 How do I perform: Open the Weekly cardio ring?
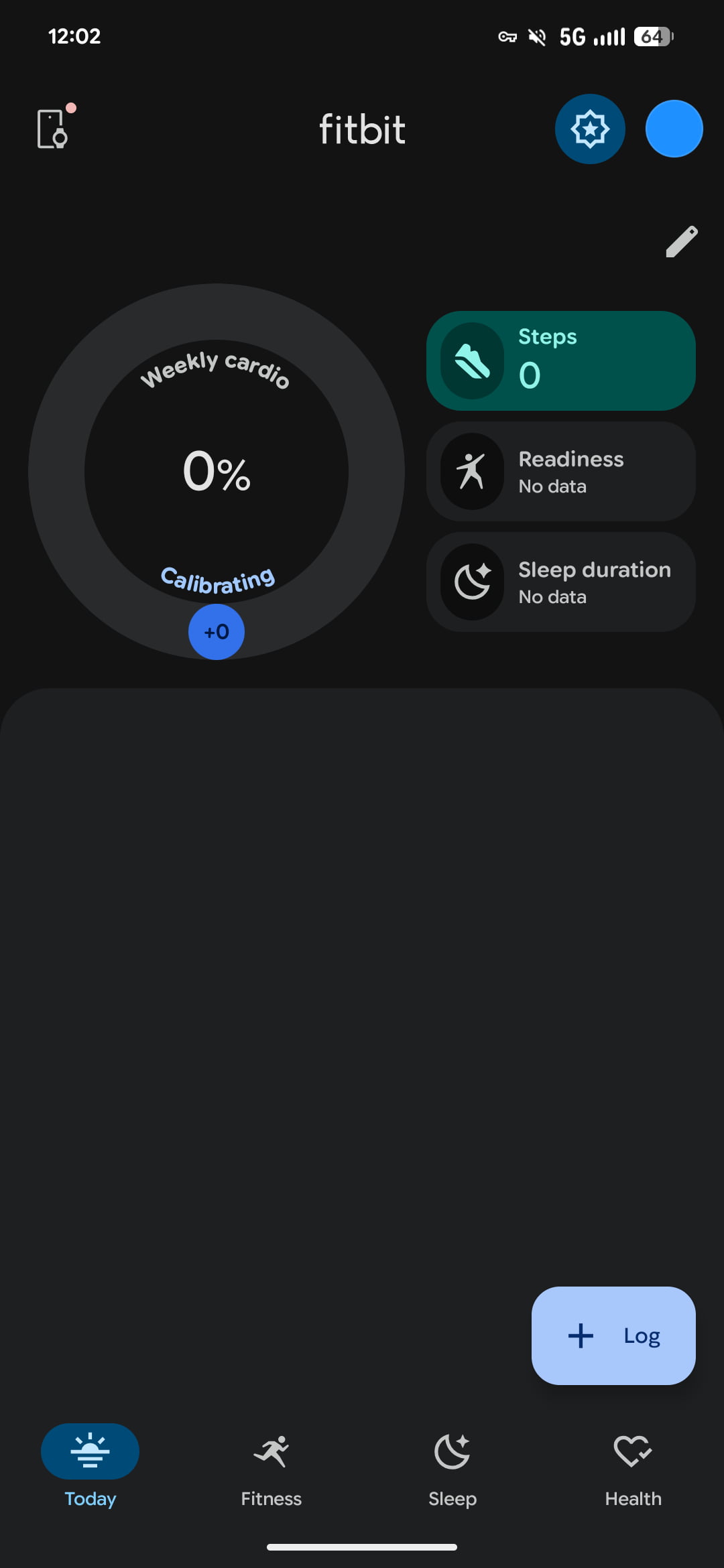[x=216, y=472]
